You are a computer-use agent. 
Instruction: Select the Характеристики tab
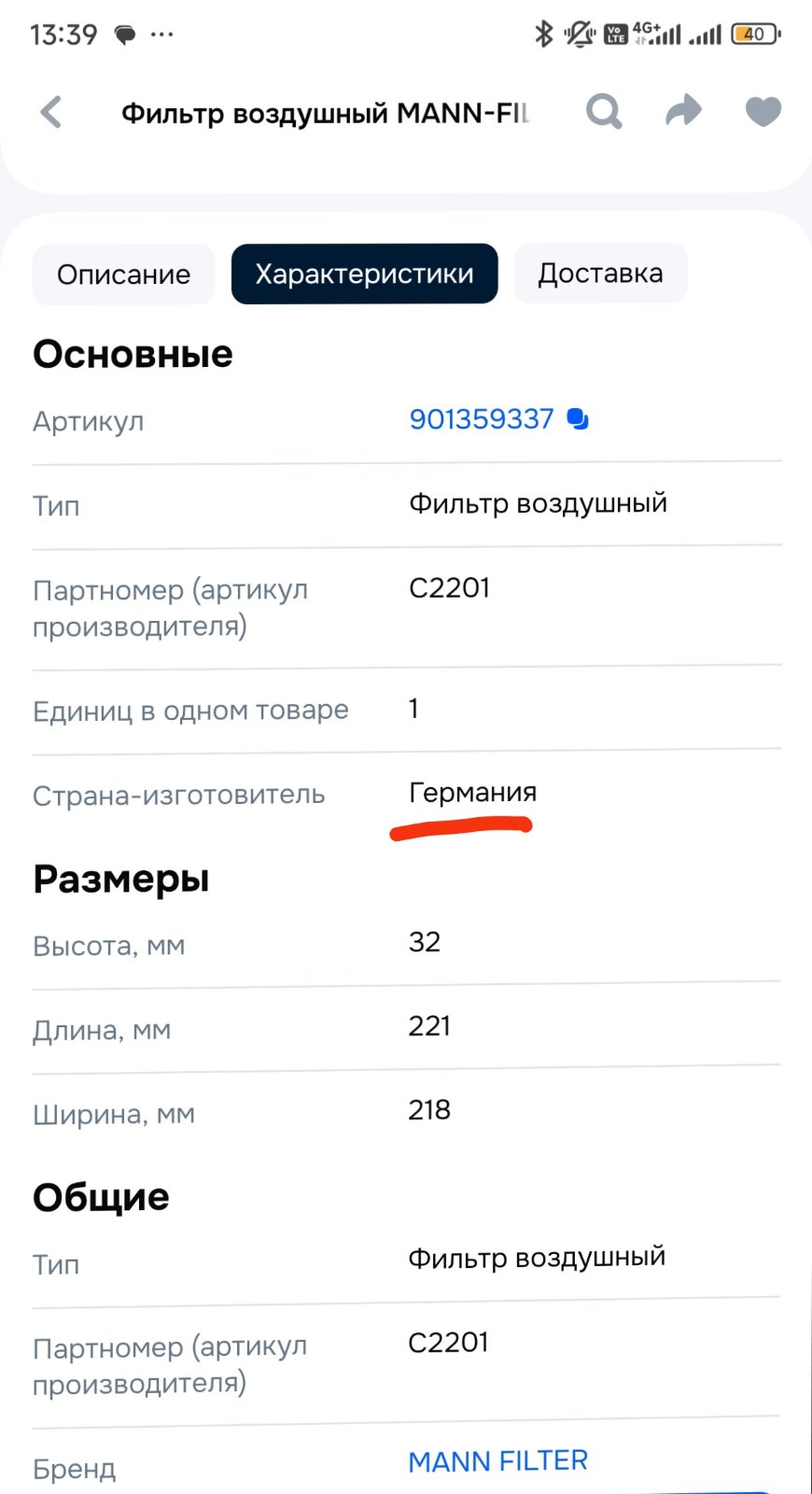[365, 274]
